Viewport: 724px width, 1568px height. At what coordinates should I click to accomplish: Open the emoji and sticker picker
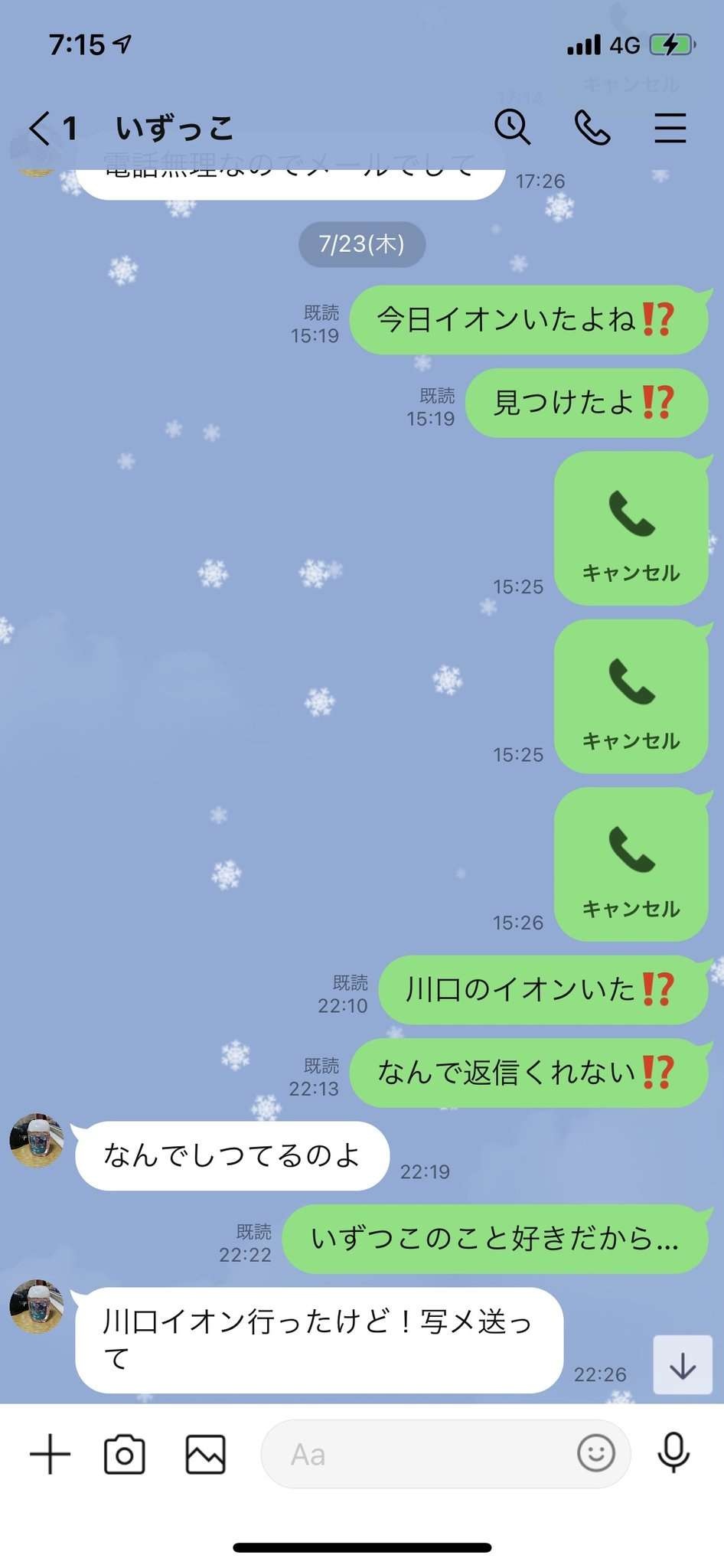595,1452
